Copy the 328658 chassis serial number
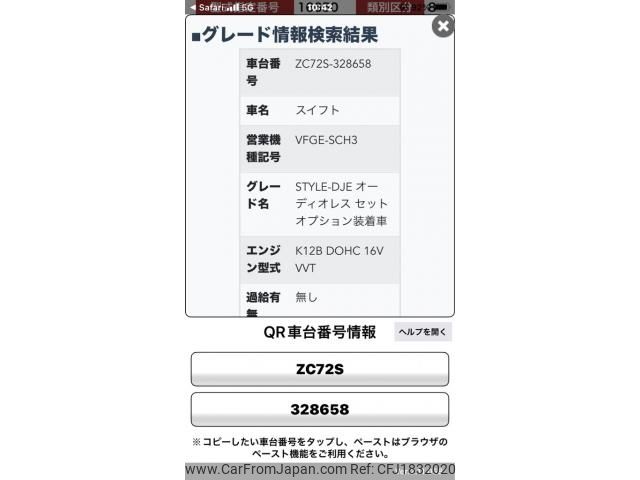 point(320,409)
